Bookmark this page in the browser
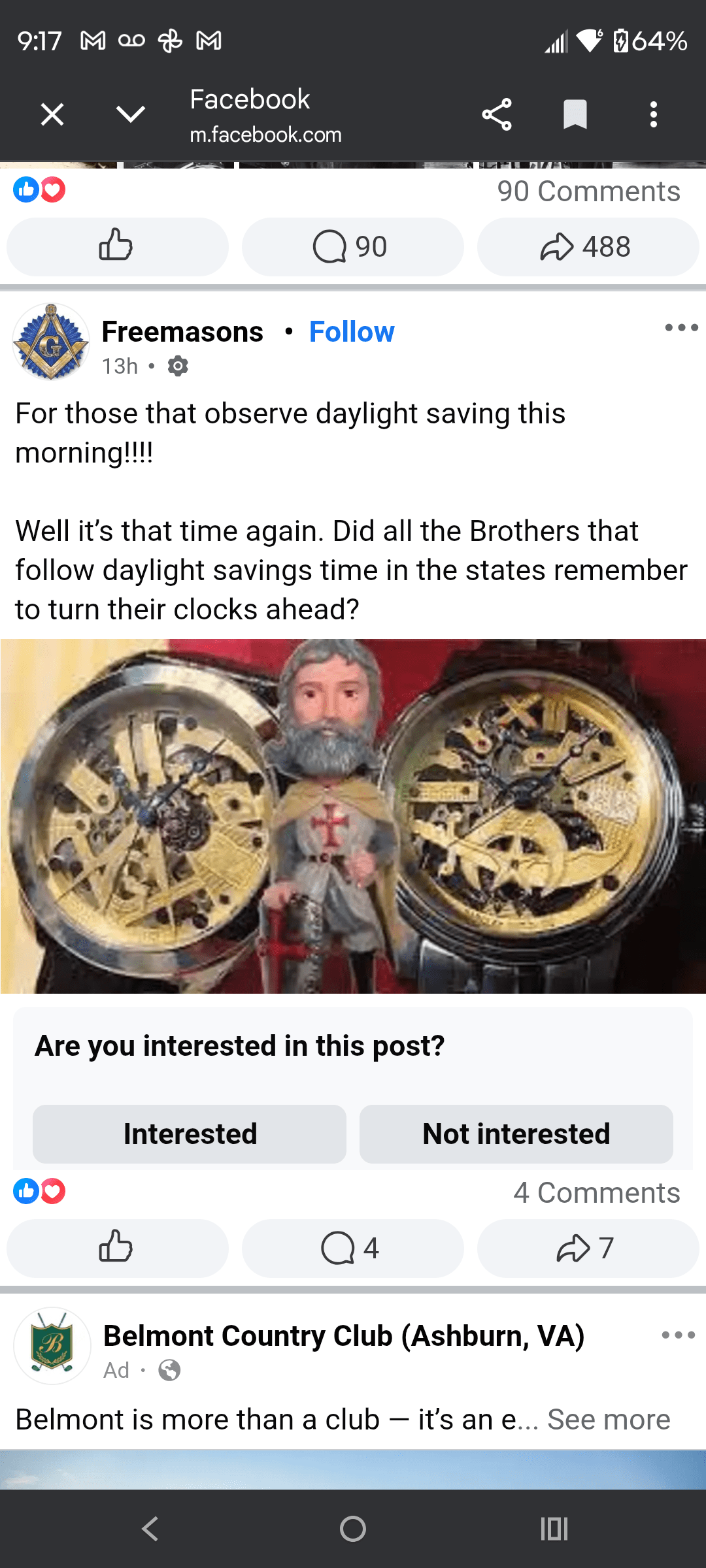The image size is (706, 1568). [x=575, y=115]
